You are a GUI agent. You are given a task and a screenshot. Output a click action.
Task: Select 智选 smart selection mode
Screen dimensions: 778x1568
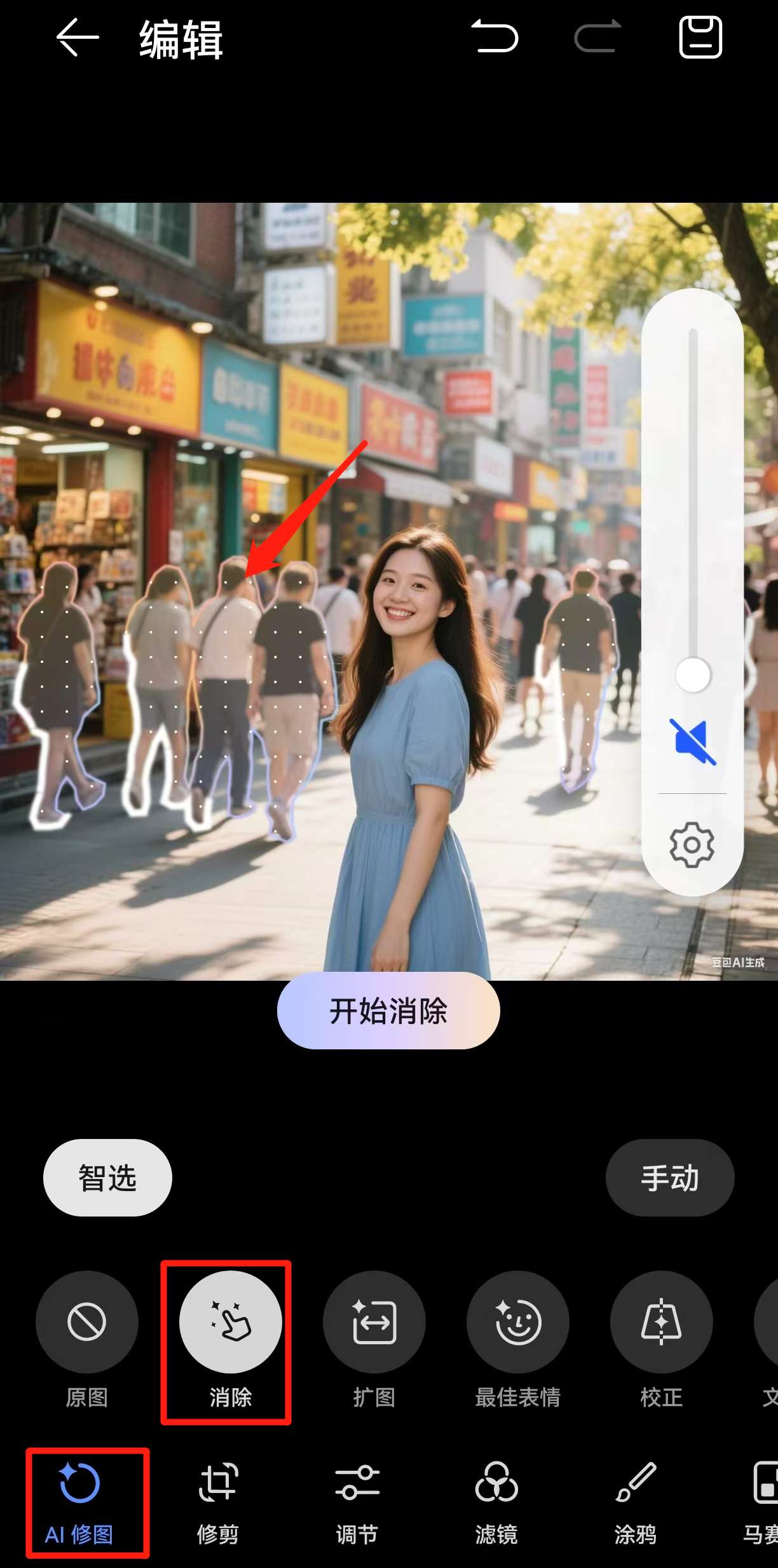click(107, 1178)
